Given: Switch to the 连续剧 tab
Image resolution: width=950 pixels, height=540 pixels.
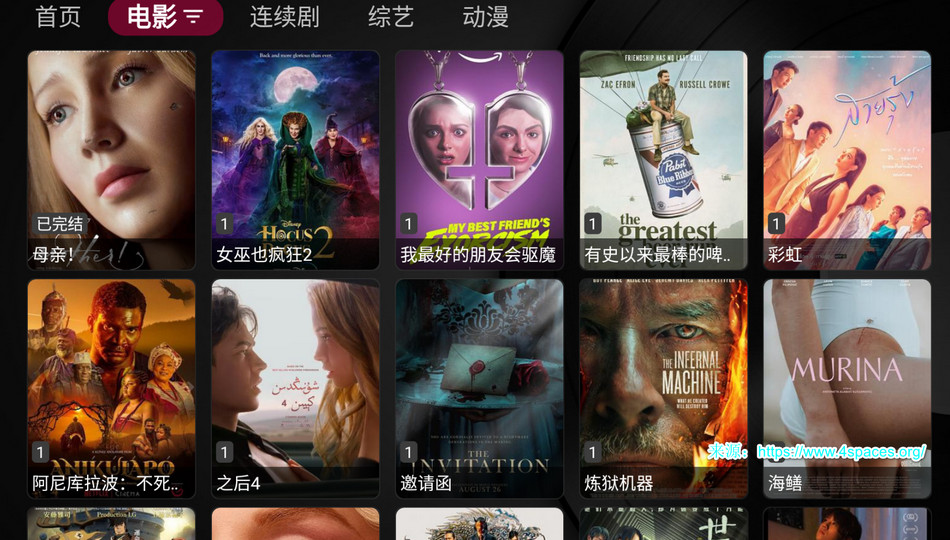Looking at the screenshot, I should (x=284, y=17).
